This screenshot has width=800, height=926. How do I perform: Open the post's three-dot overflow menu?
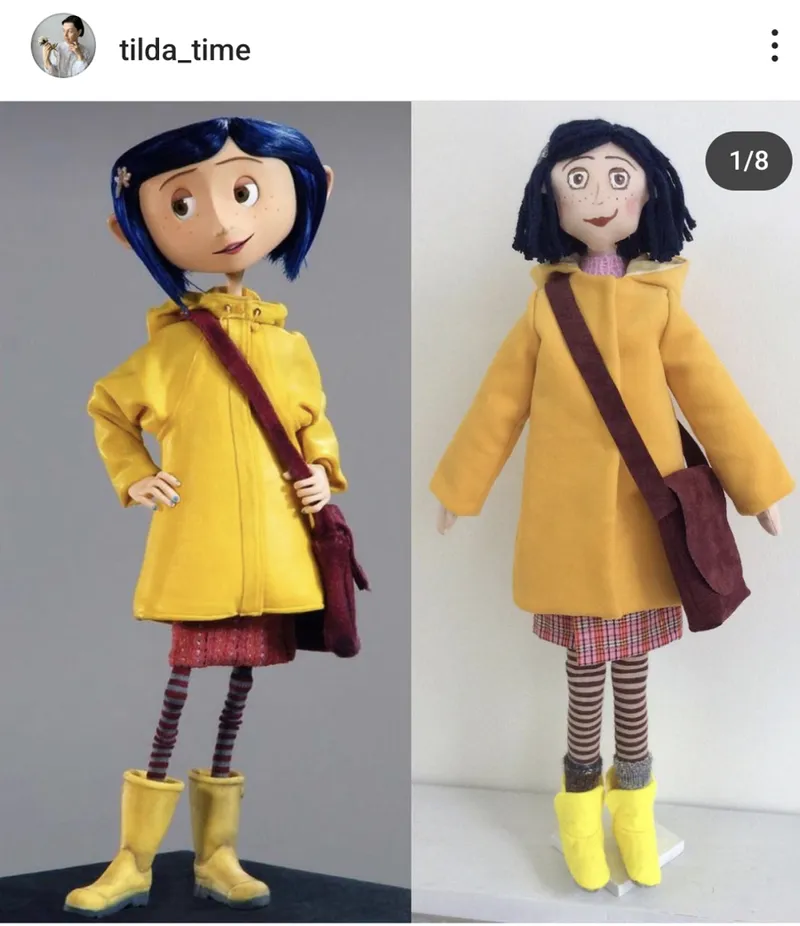[774, 46]
